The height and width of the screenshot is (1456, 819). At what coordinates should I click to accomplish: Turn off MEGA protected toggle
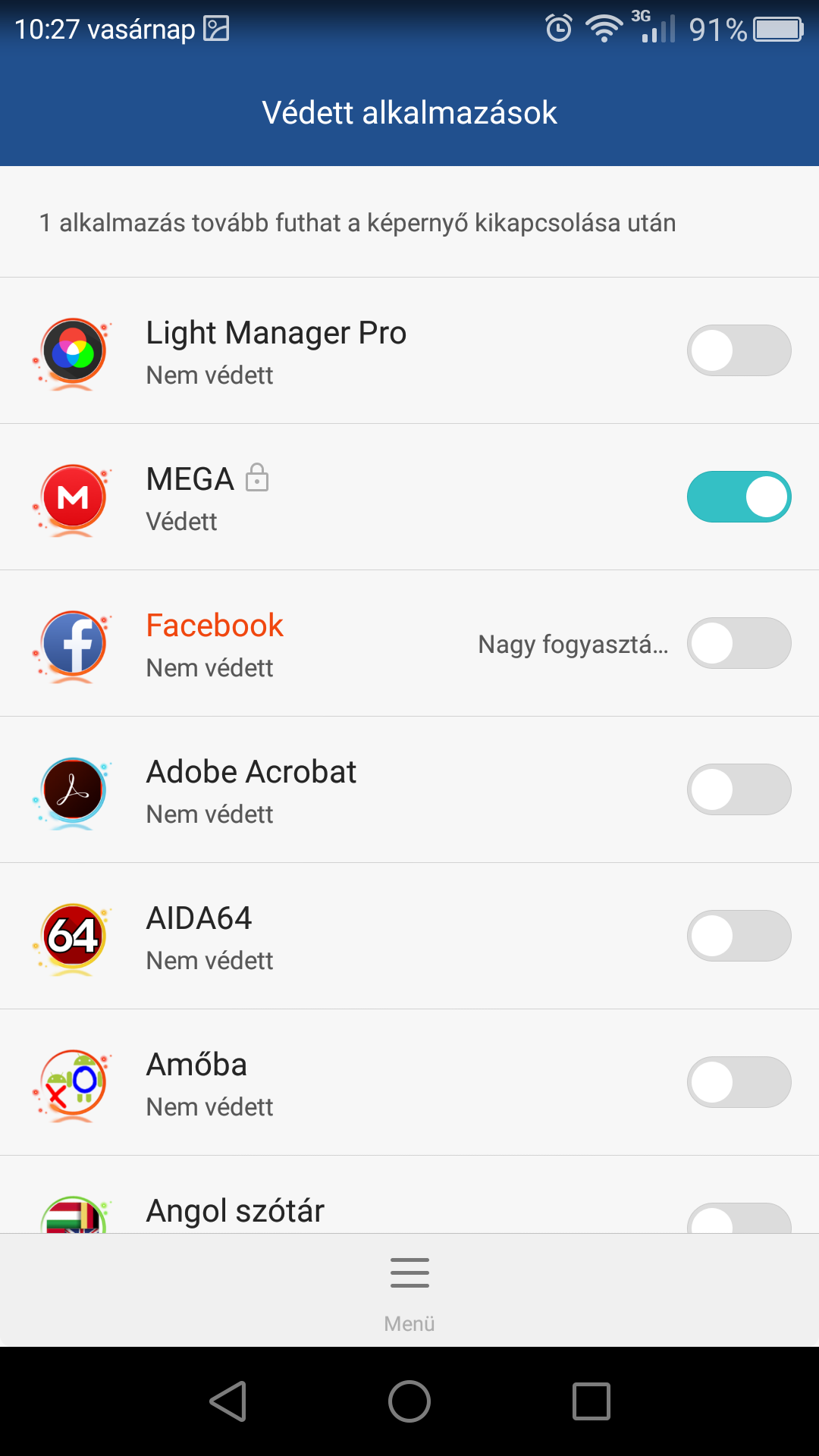[739, 497]
